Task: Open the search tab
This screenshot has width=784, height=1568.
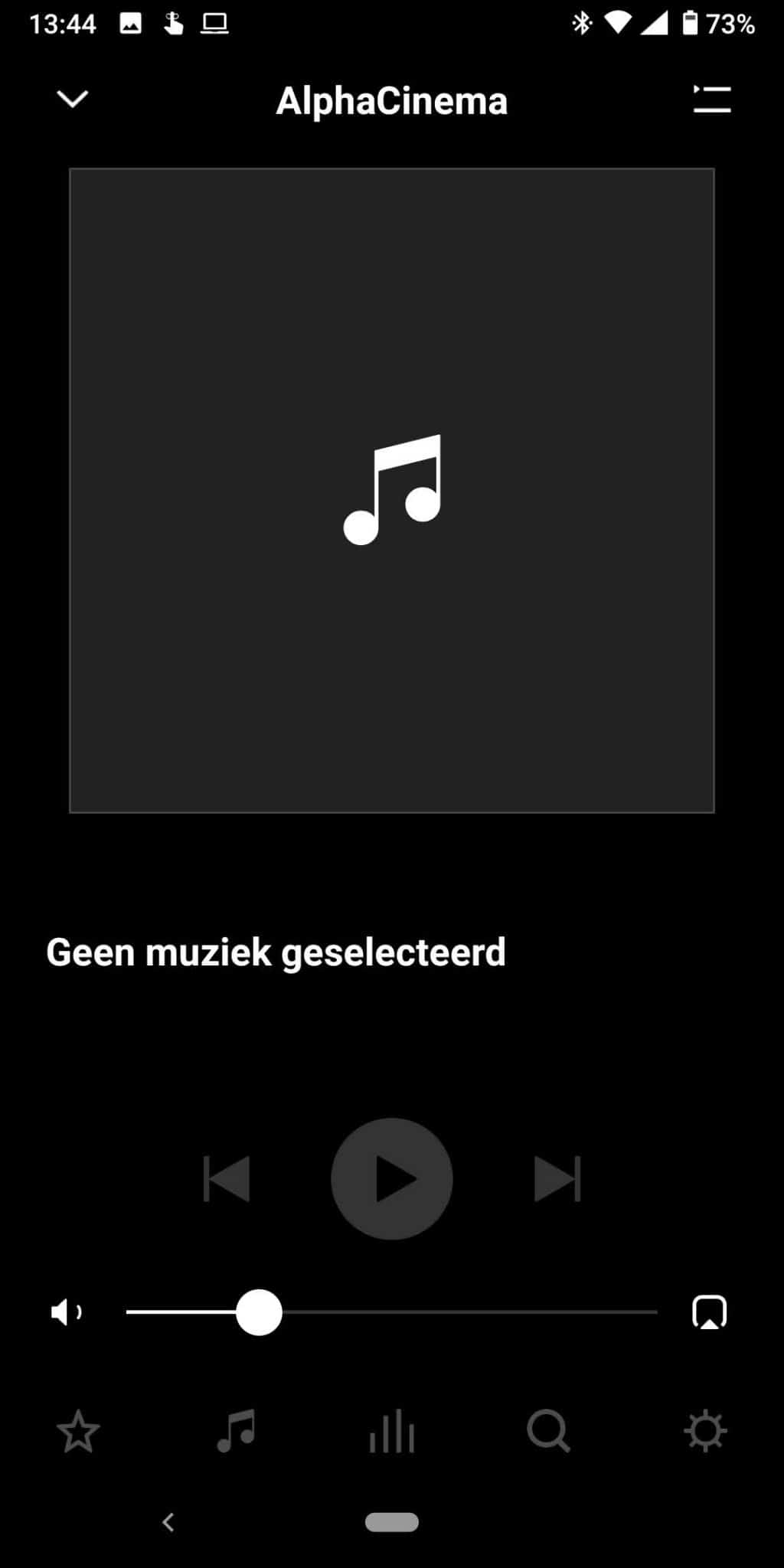Action: point(548,1432)
